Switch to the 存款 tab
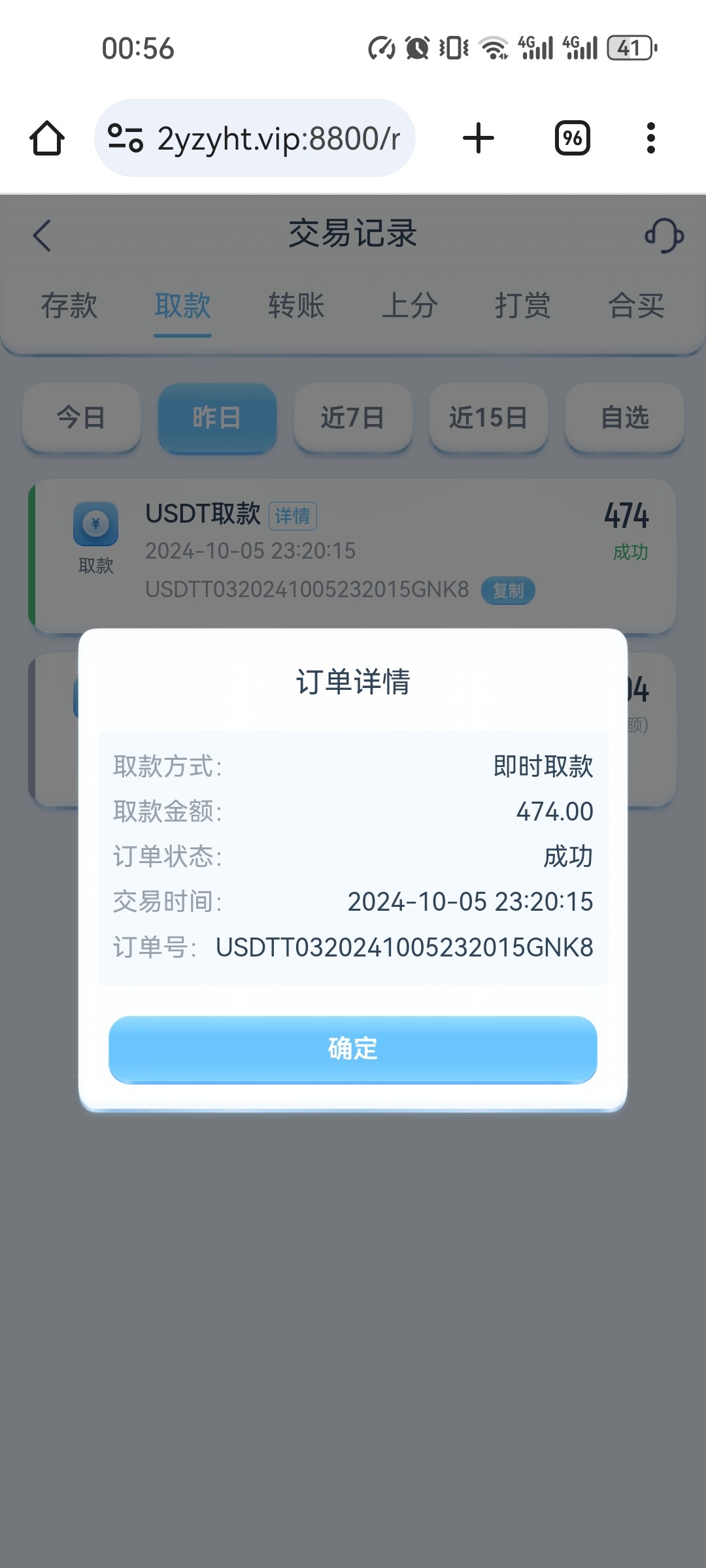Image resolution: width=706 pixels, height=1568 pixels. 69,306
